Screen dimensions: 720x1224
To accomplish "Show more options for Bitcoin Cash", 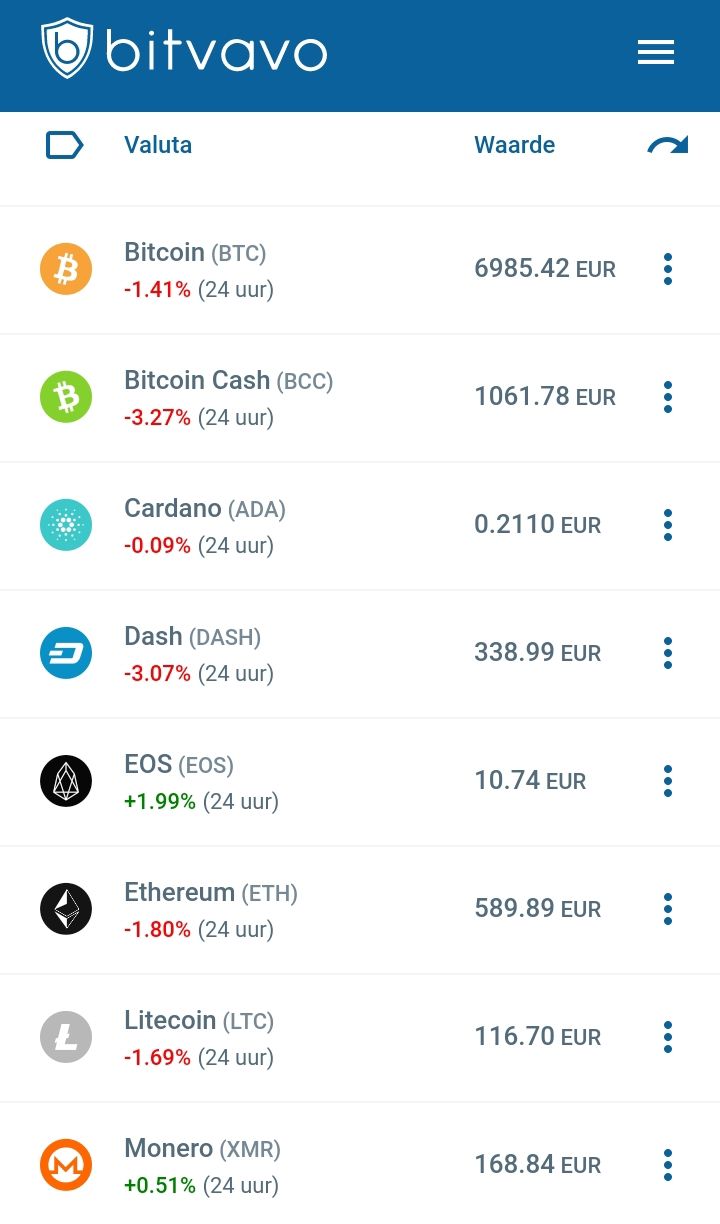I will tap(668, 397).
